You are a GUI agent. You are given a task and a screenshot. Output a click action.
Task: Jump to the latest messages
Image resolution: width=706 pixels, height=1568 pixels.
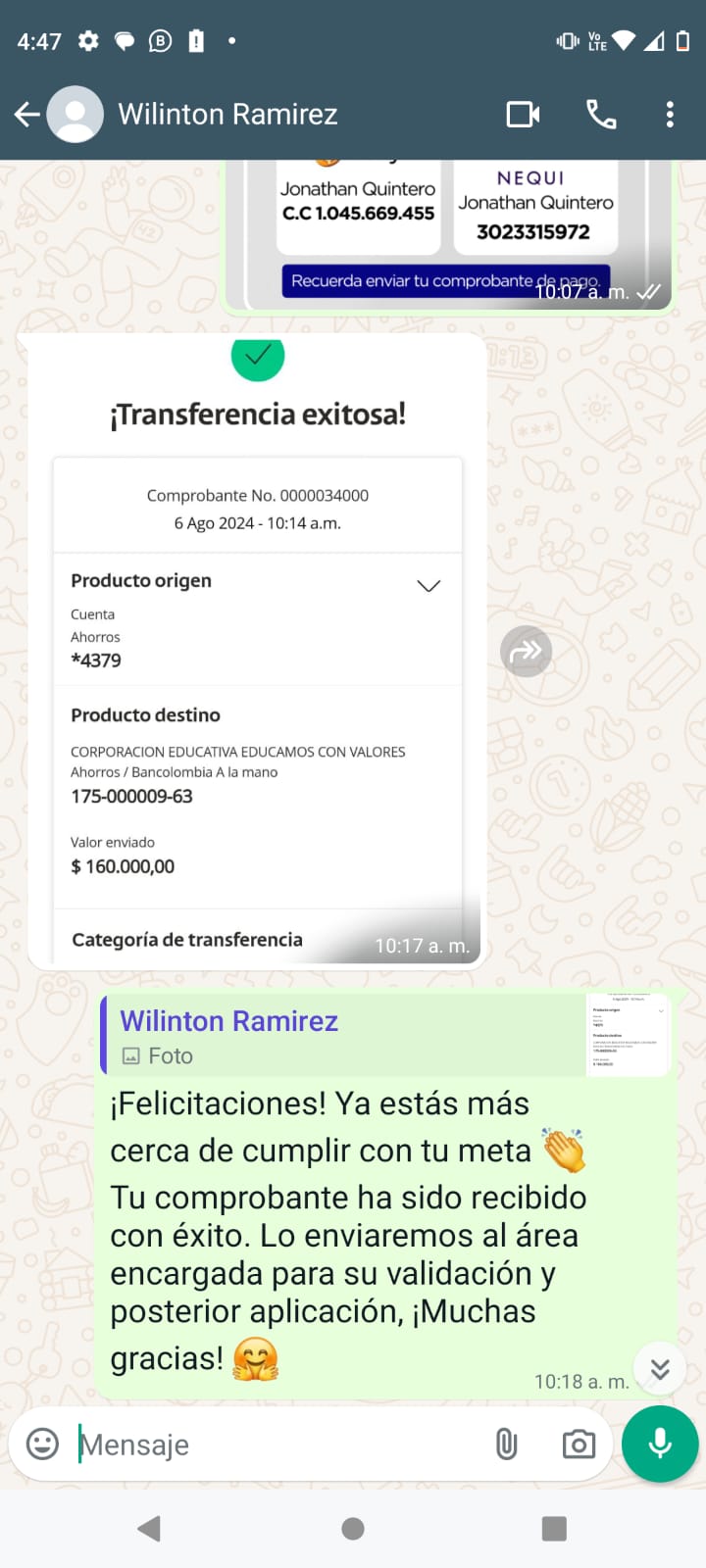tap(660, 1369)
